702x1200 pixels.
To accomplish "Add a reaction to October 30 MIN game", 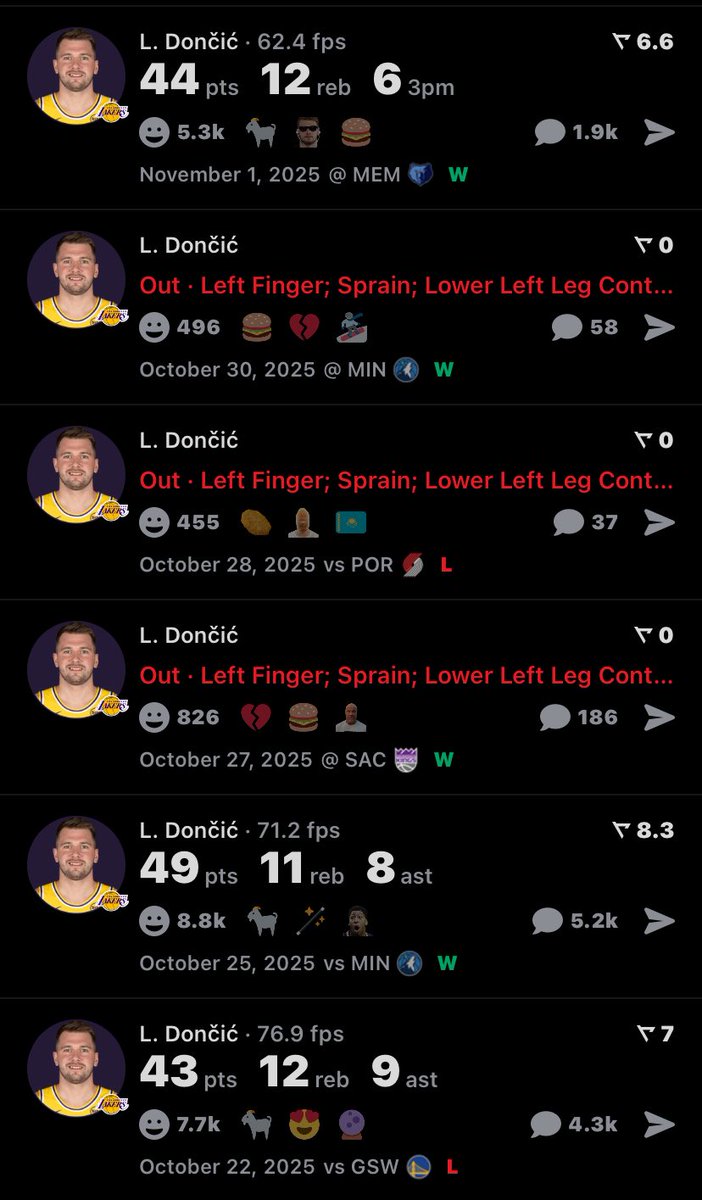I will [x=154, y=327].
